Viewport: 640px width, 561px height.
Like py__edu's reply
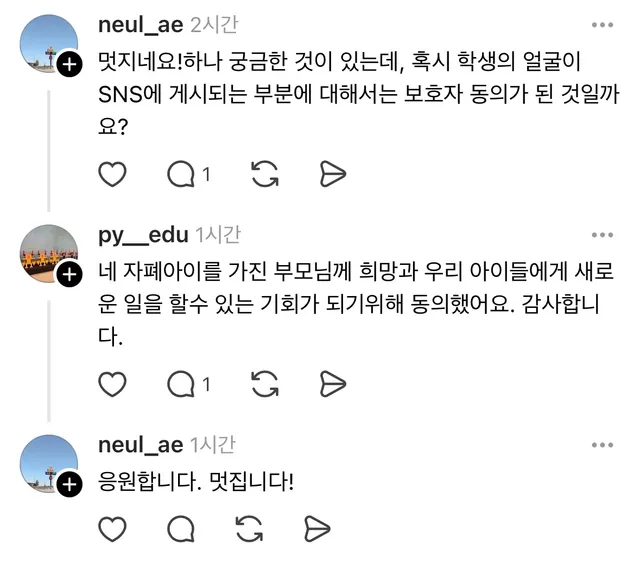click(x=114, y=384)
